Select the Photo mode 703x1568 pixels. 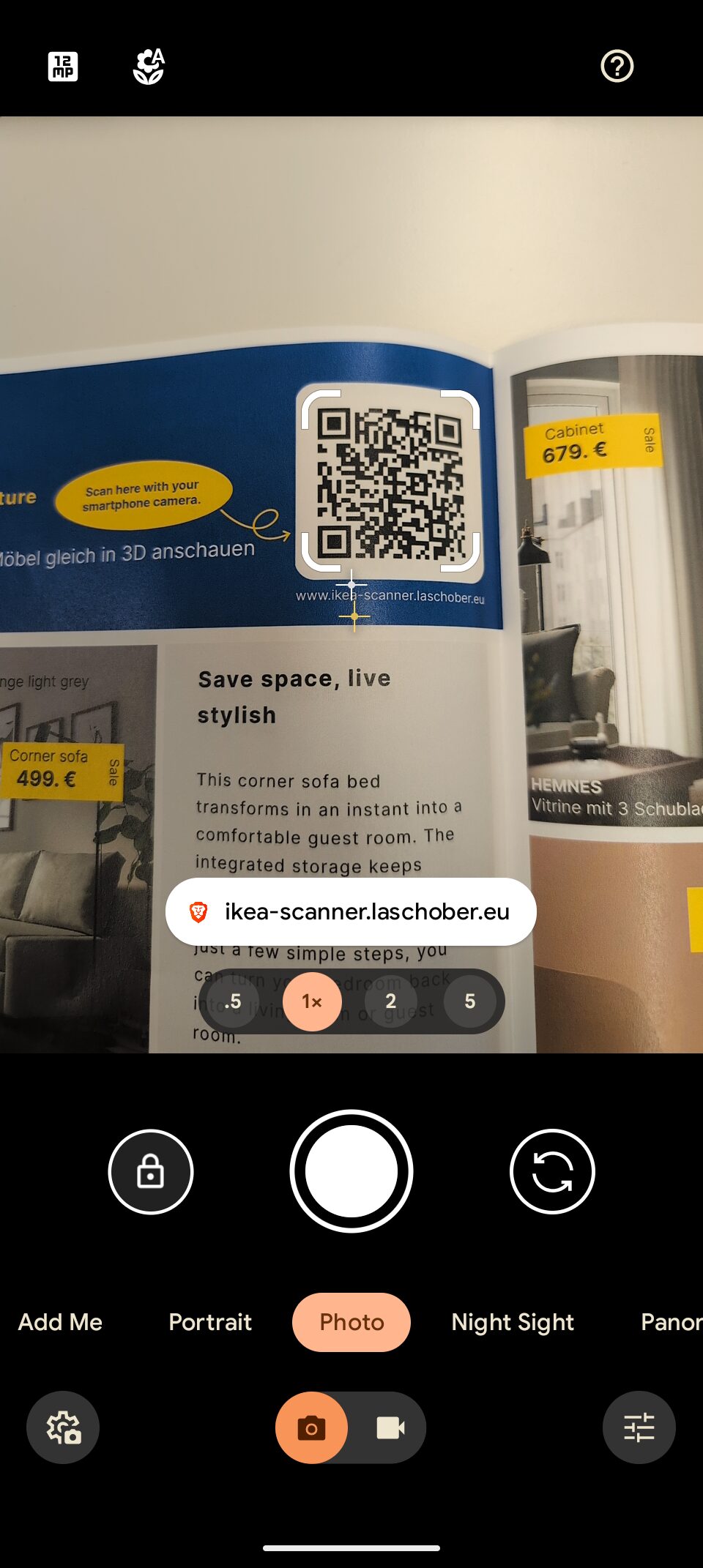[351, 1322]
